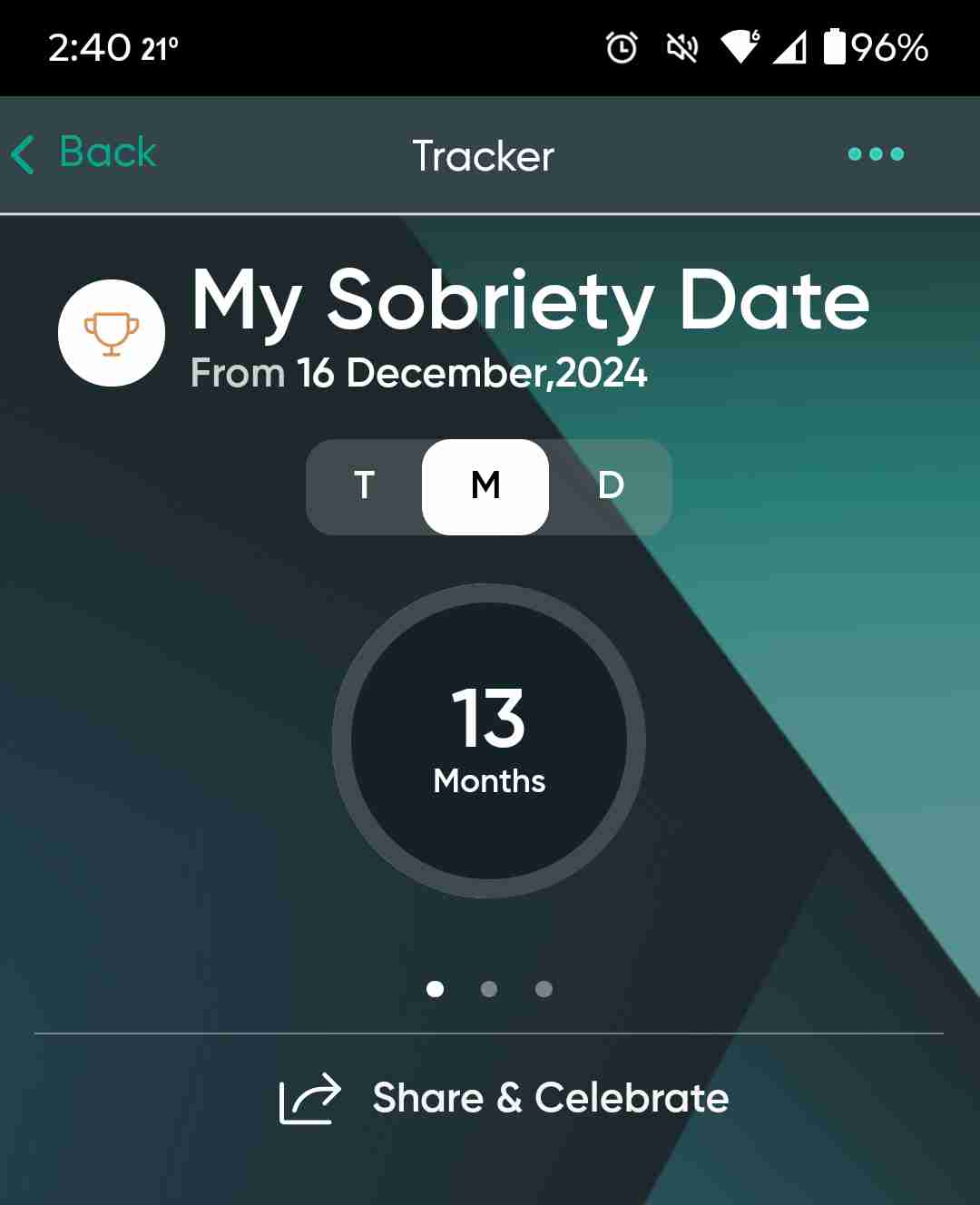980x1205 pixels.
Task: Jump to the second page indicator dot
Action: tap(489, 989)
